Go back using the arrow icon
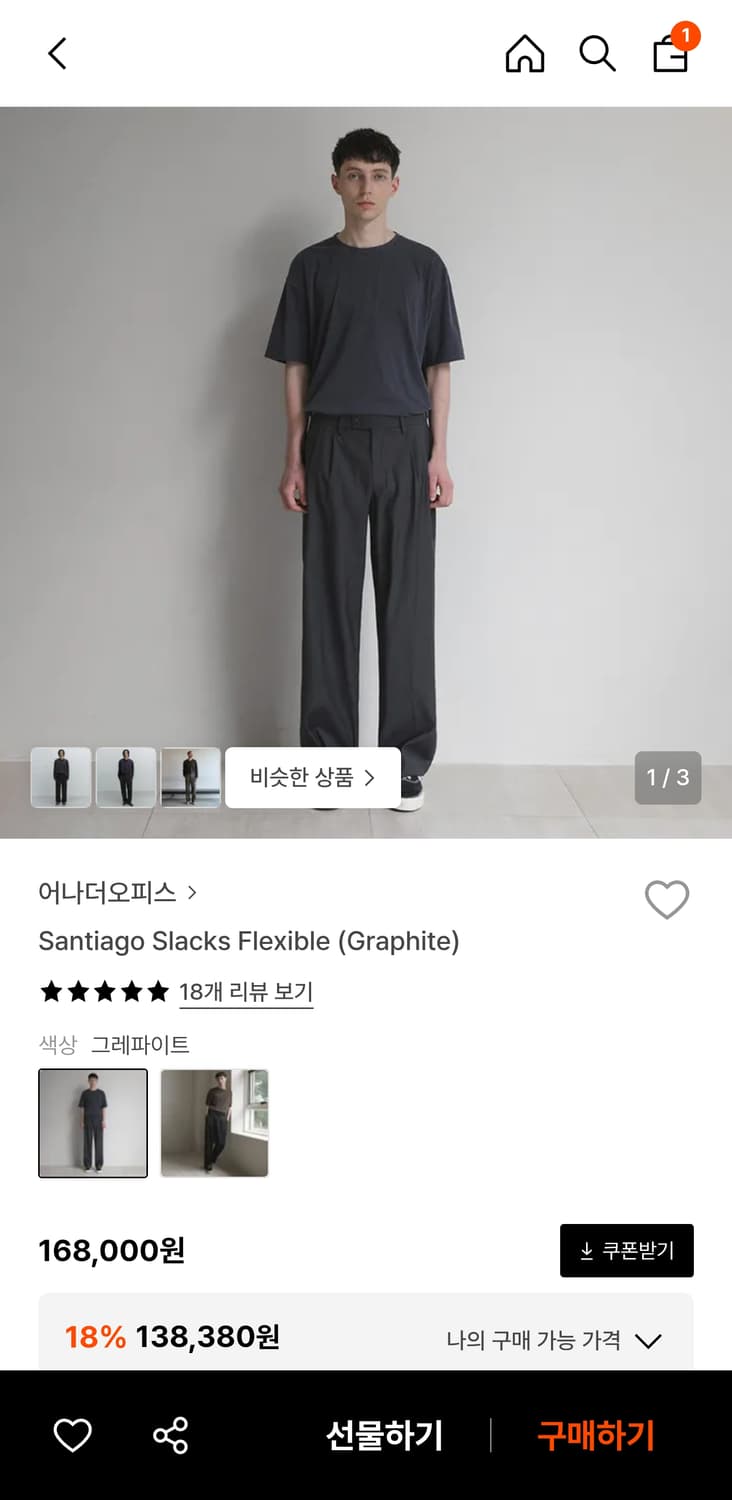 [x=57, y=54]
